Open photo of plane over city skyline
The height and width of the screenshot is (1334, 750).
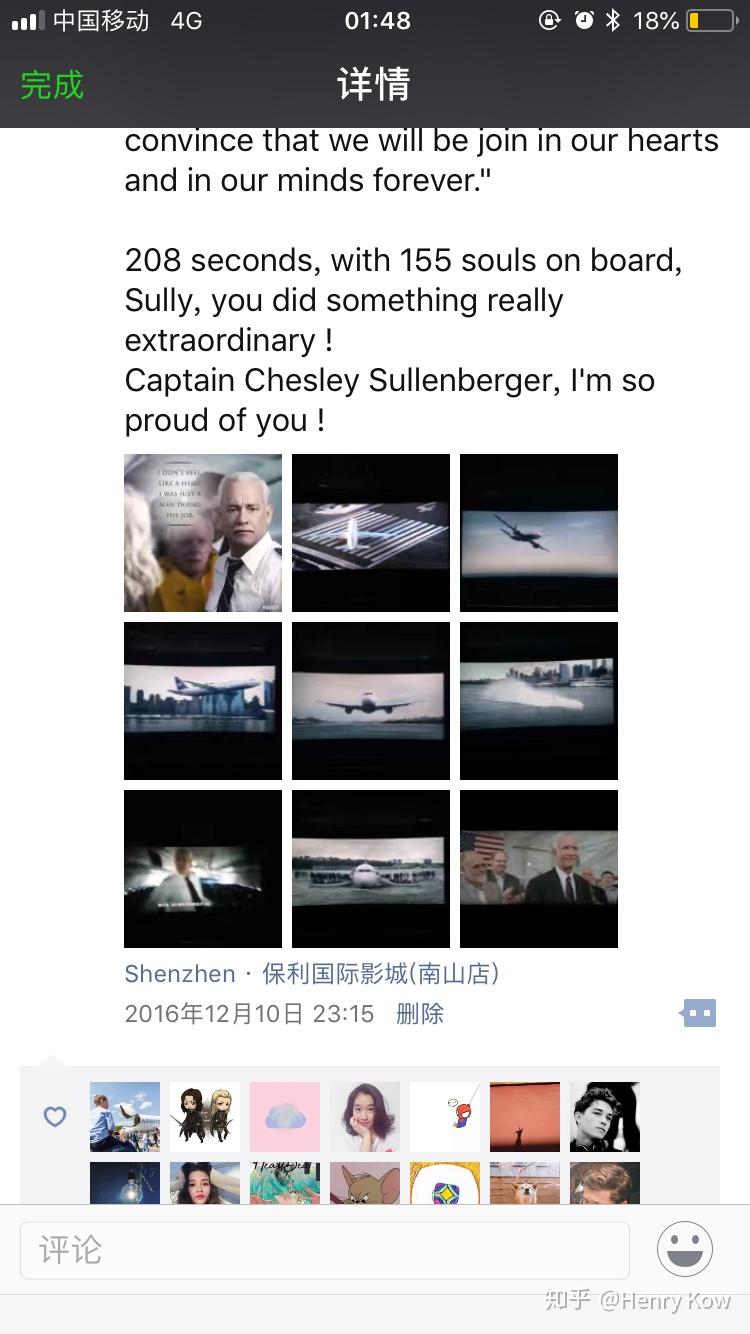pos(203,701)
